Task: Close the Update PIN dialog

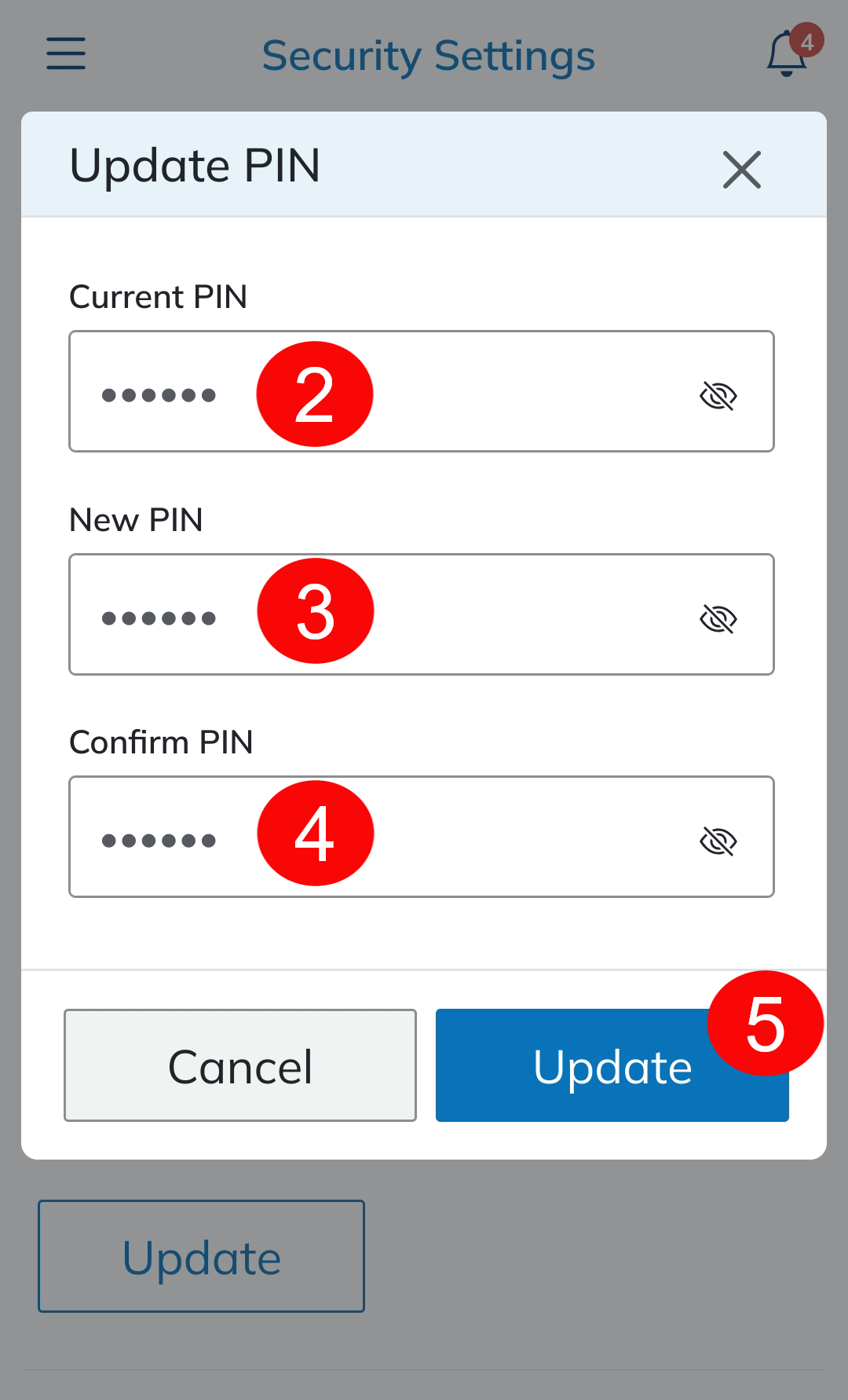Action: (741, 169)
